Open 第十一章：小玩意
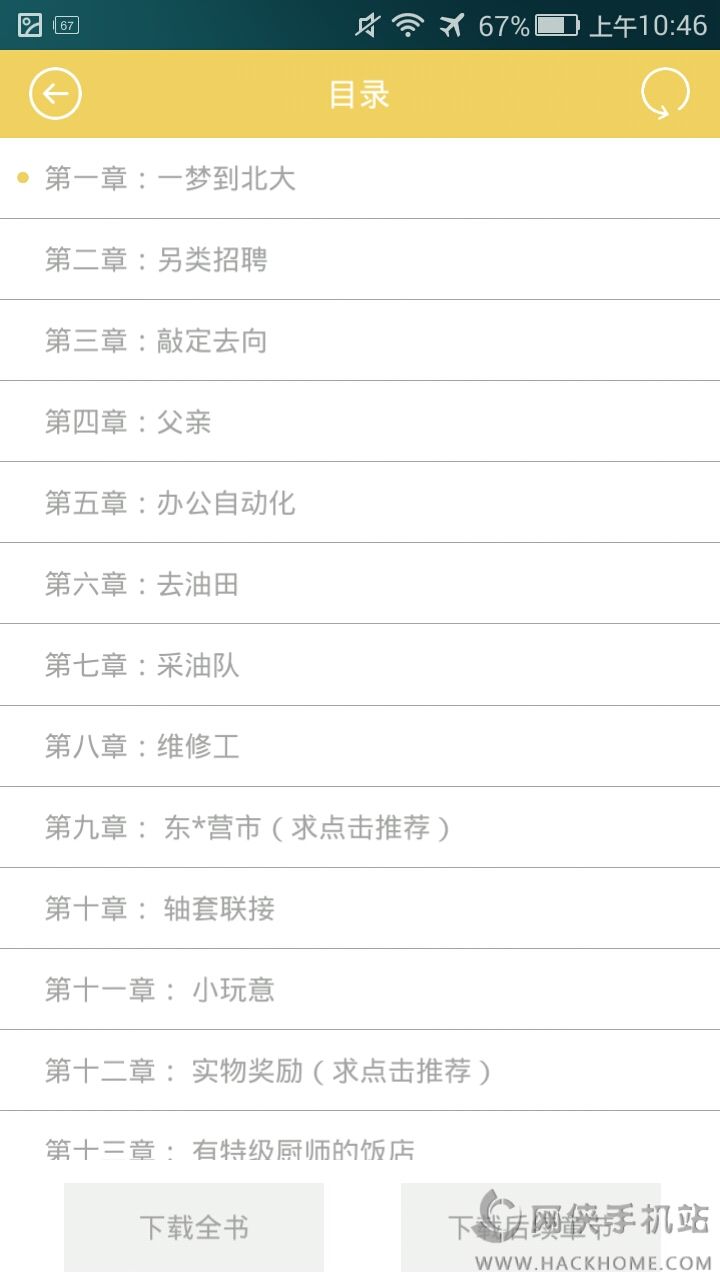 tap(160, 990)
